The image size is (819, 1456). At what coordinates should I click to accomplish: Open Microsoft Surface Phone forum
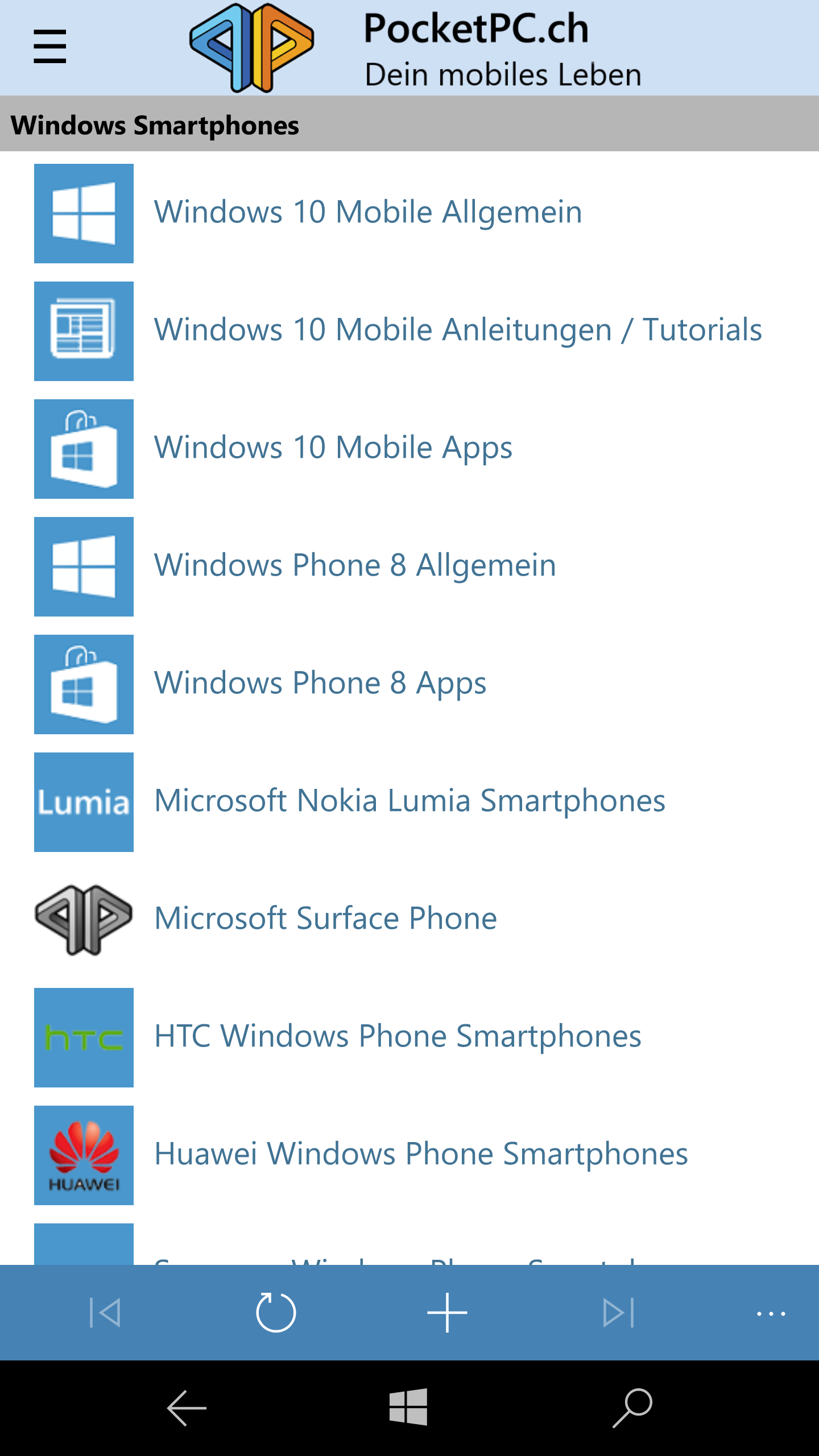(409, 920)
